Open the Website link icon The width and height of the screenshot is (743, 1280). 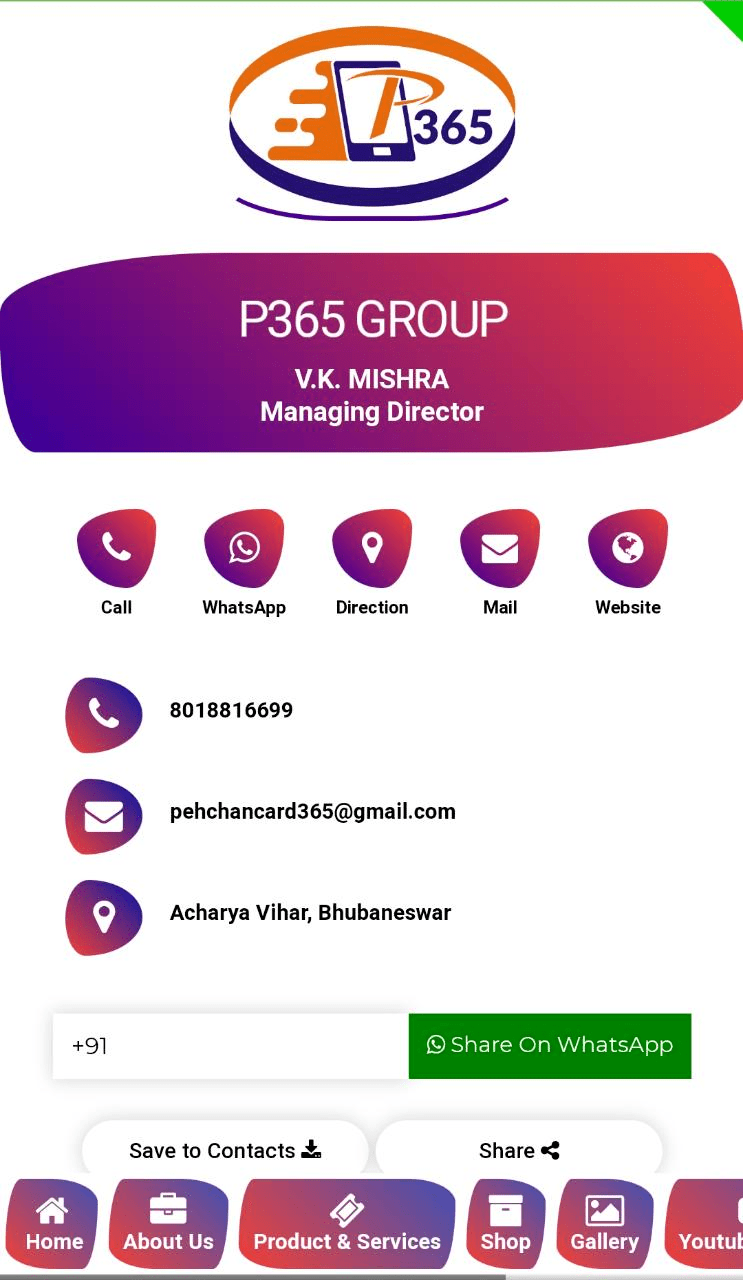point(628,549)
